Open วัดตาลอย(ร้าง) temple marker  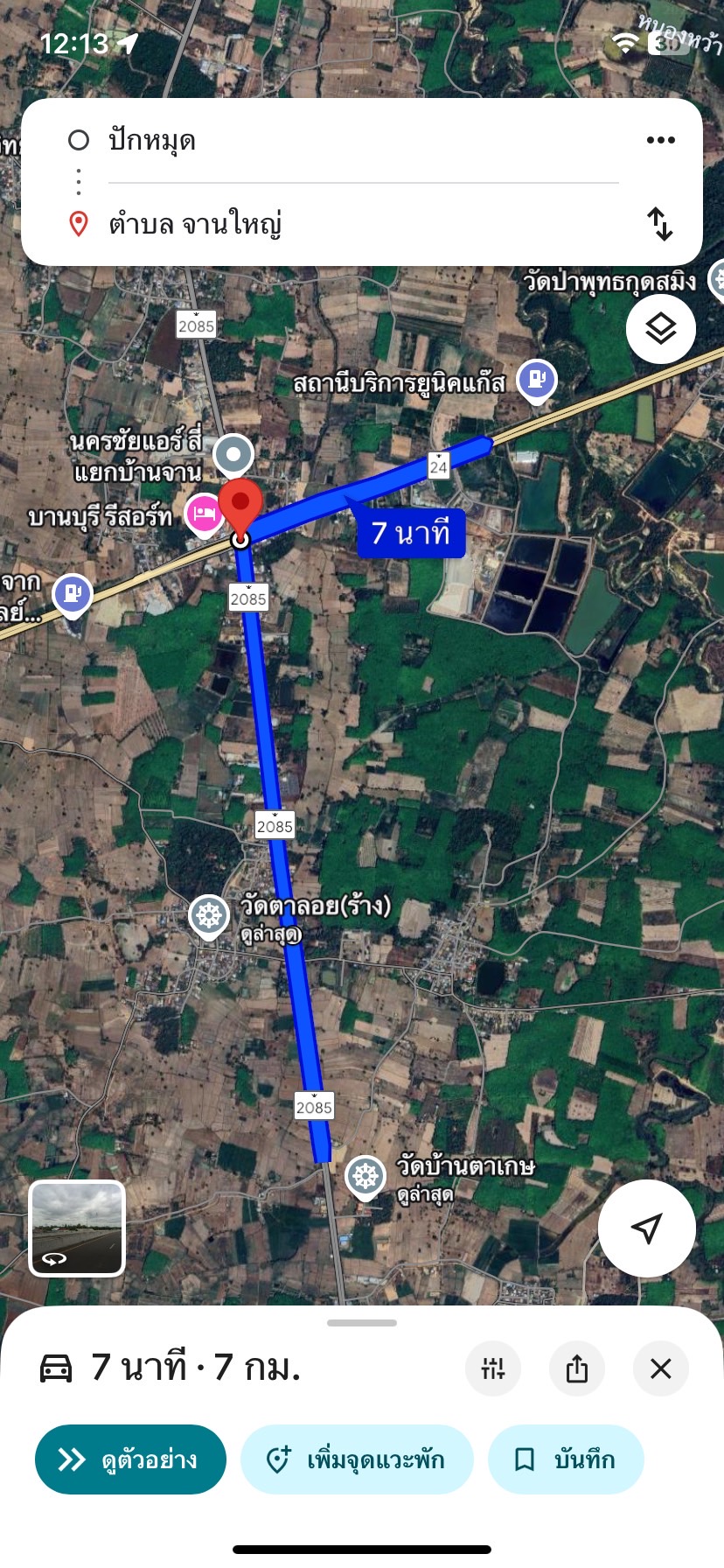(209, 917)
